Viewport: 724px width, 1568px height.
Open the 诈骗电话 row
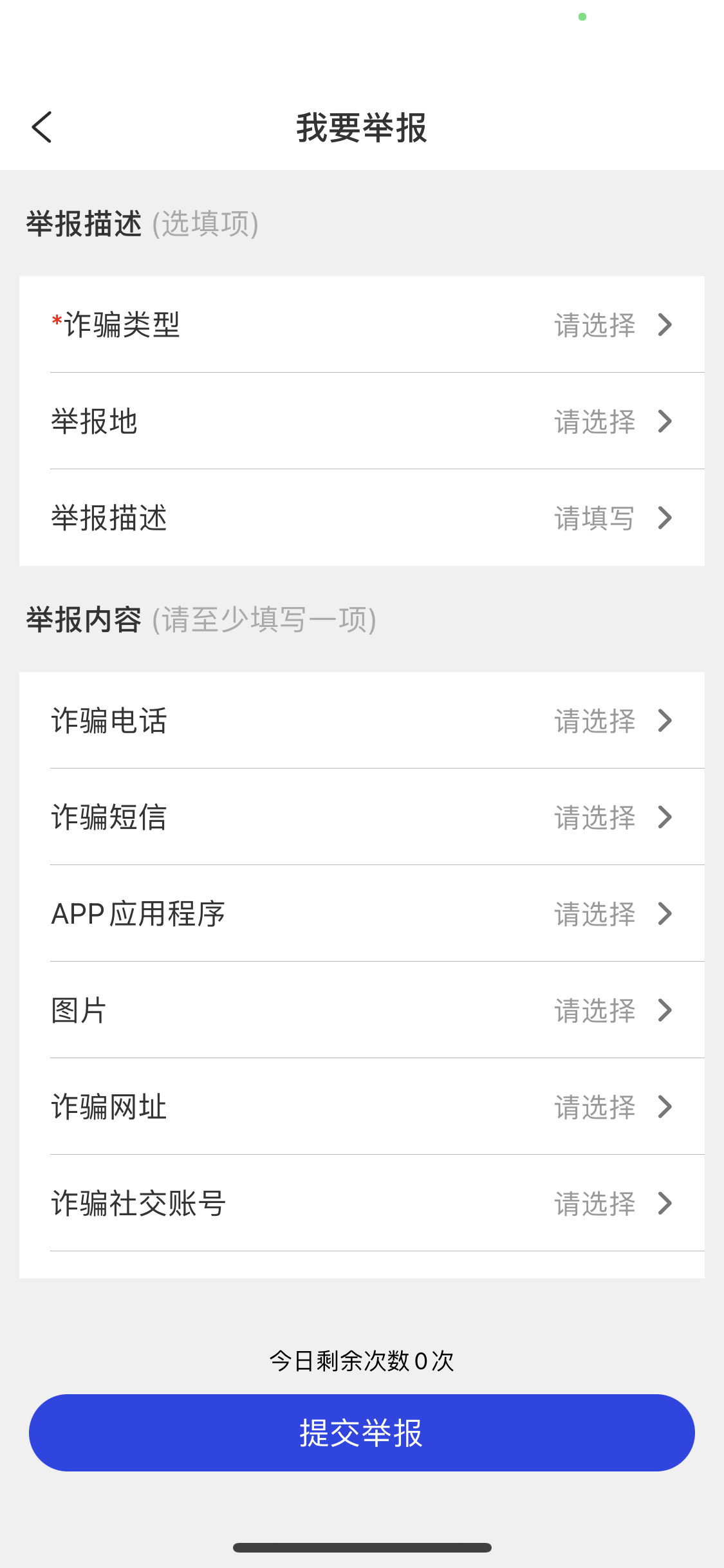[362, 720]
